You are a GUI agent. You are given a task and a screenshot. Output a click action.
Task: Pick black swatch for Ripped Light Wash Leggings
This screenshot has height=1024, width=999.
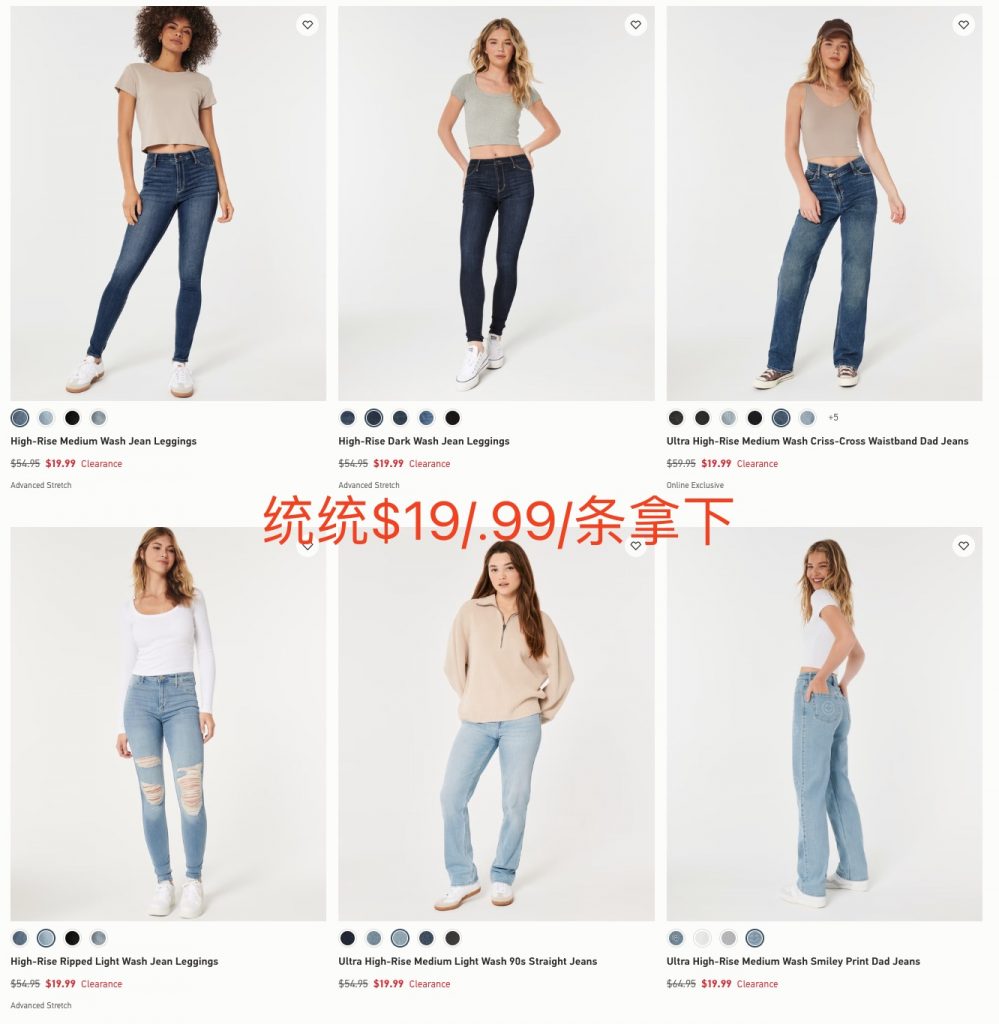coord(72,938)
